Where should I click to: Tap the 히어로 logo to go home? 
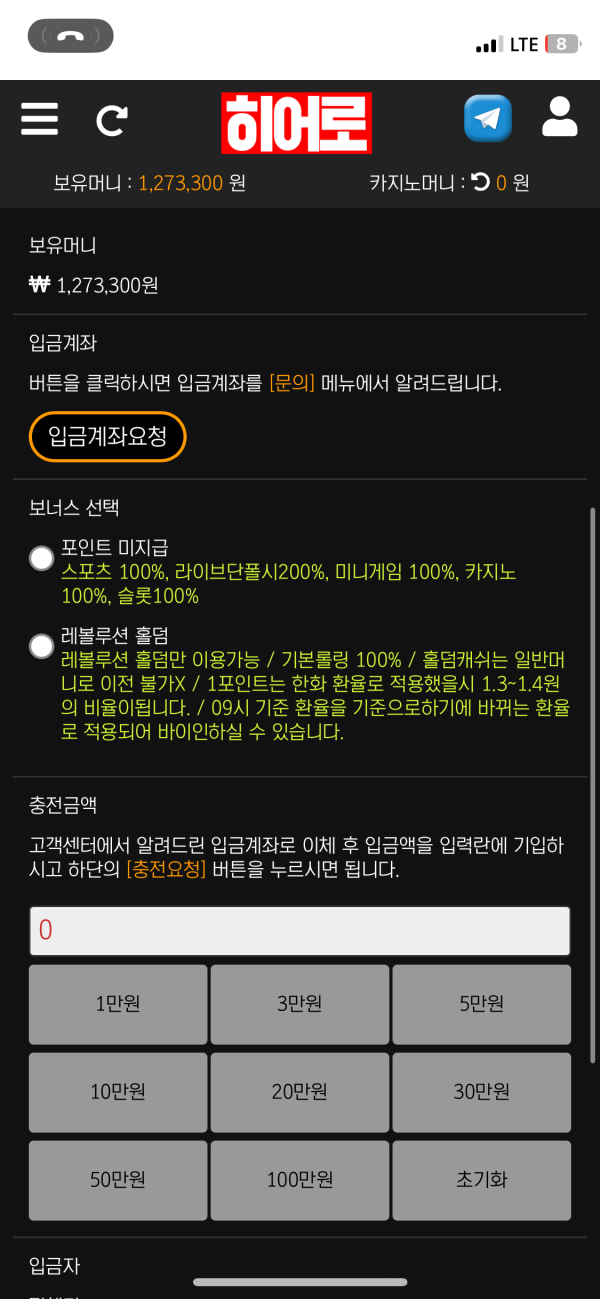click(x=297, y=123)
